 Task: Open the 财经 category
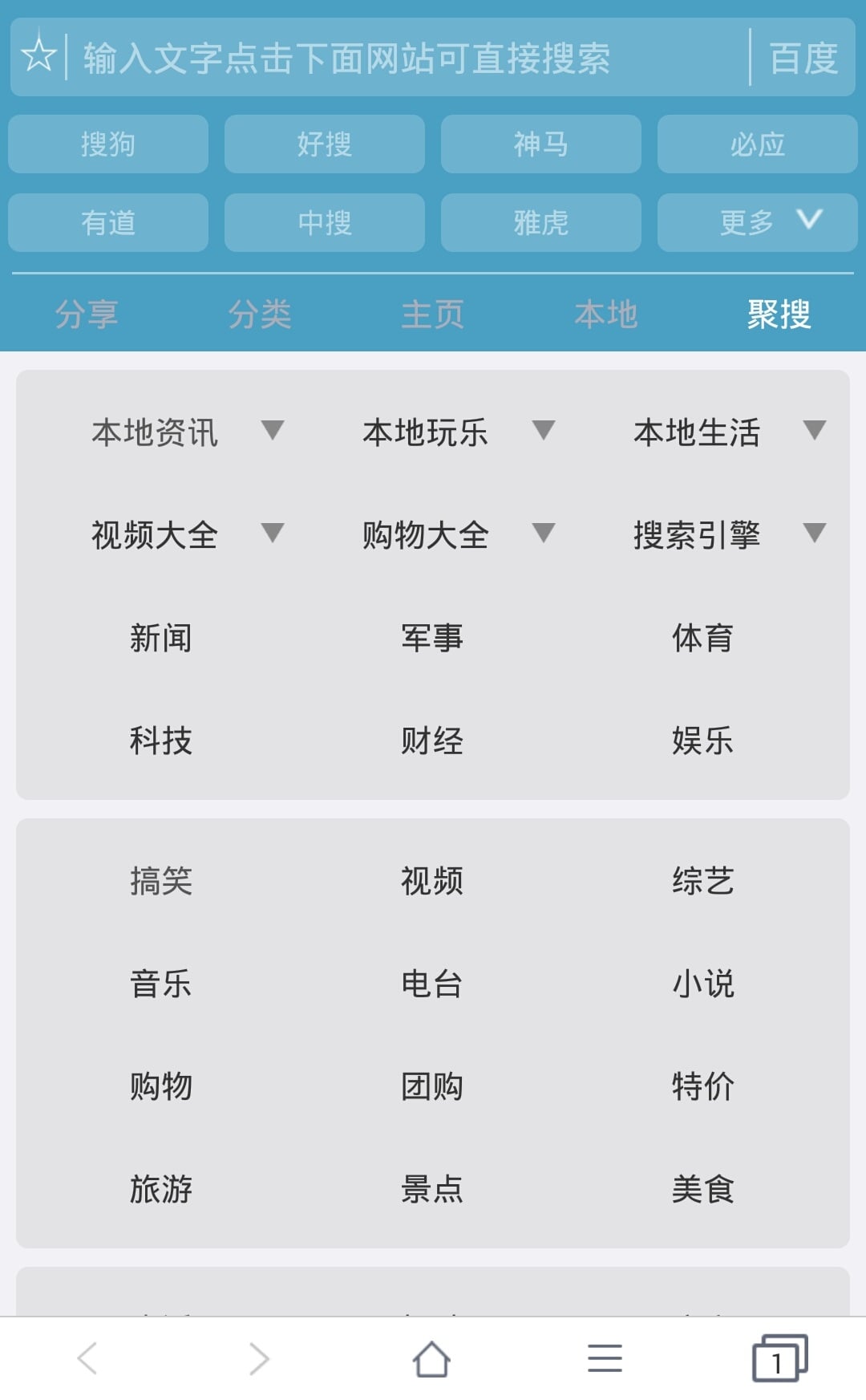[x=432, y=741]
